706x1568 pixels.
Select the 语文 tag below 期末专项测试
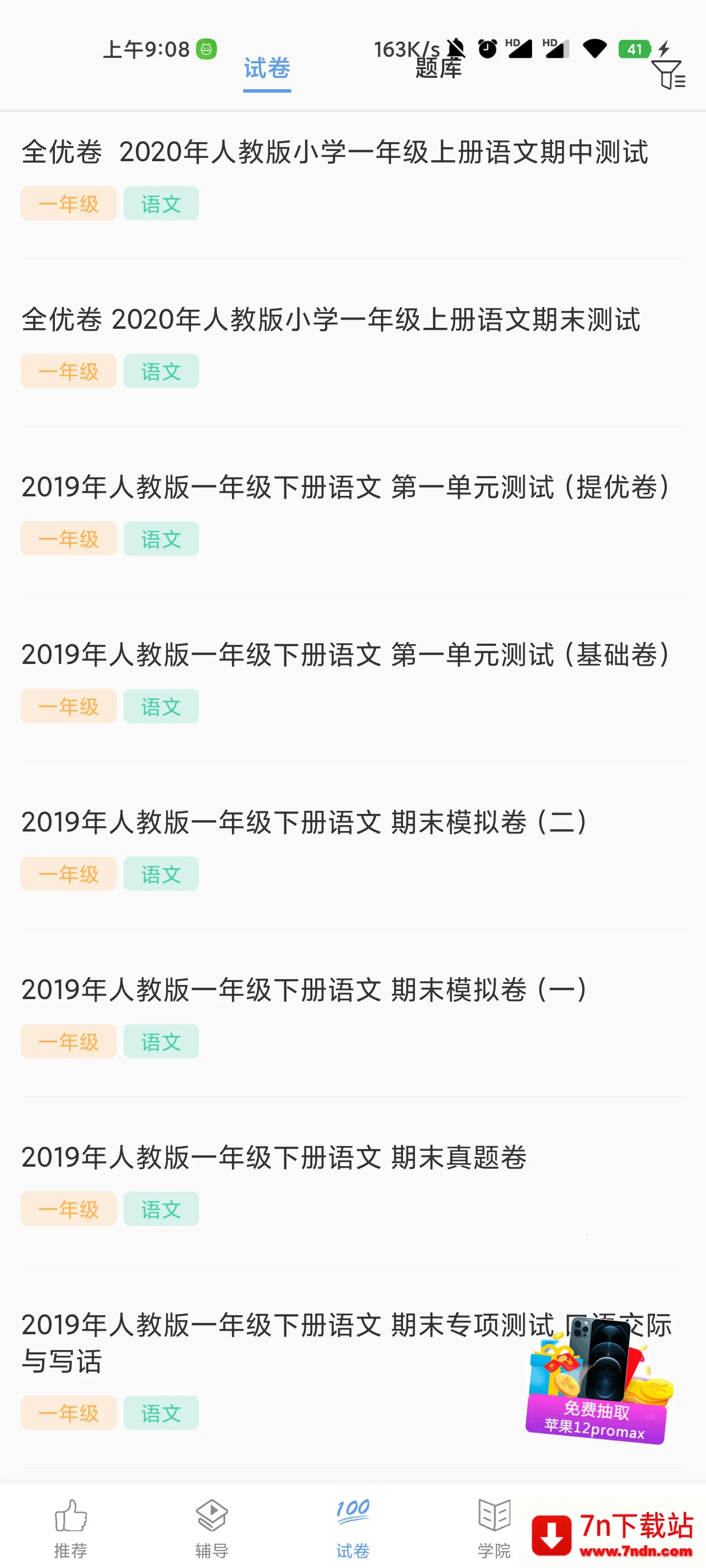[161, 1413]
